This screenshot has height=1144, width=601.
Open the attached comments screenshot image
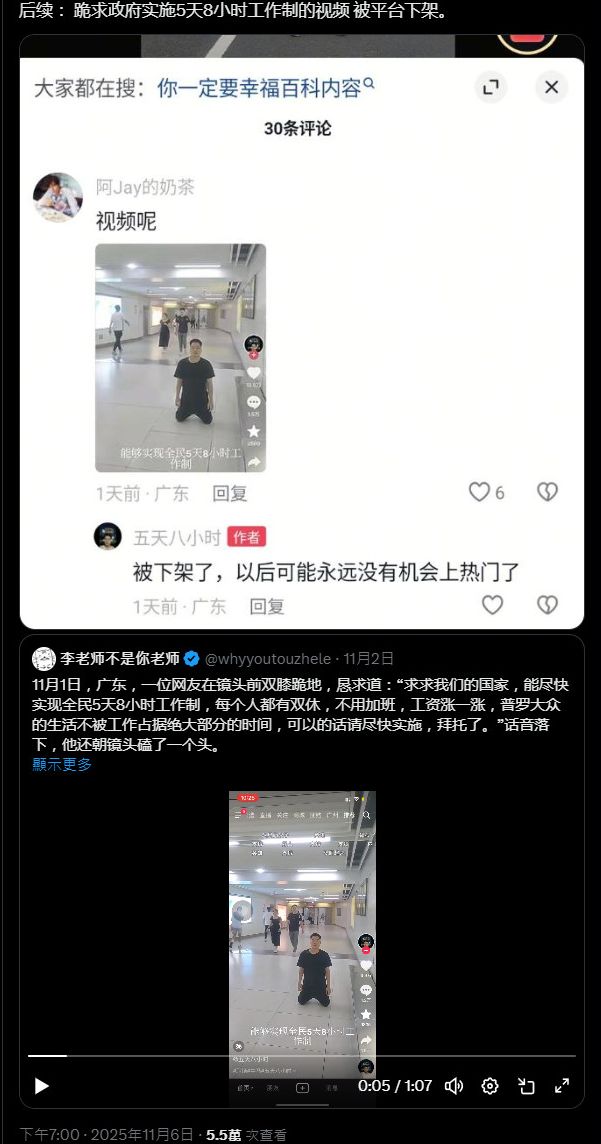point(300,330)
